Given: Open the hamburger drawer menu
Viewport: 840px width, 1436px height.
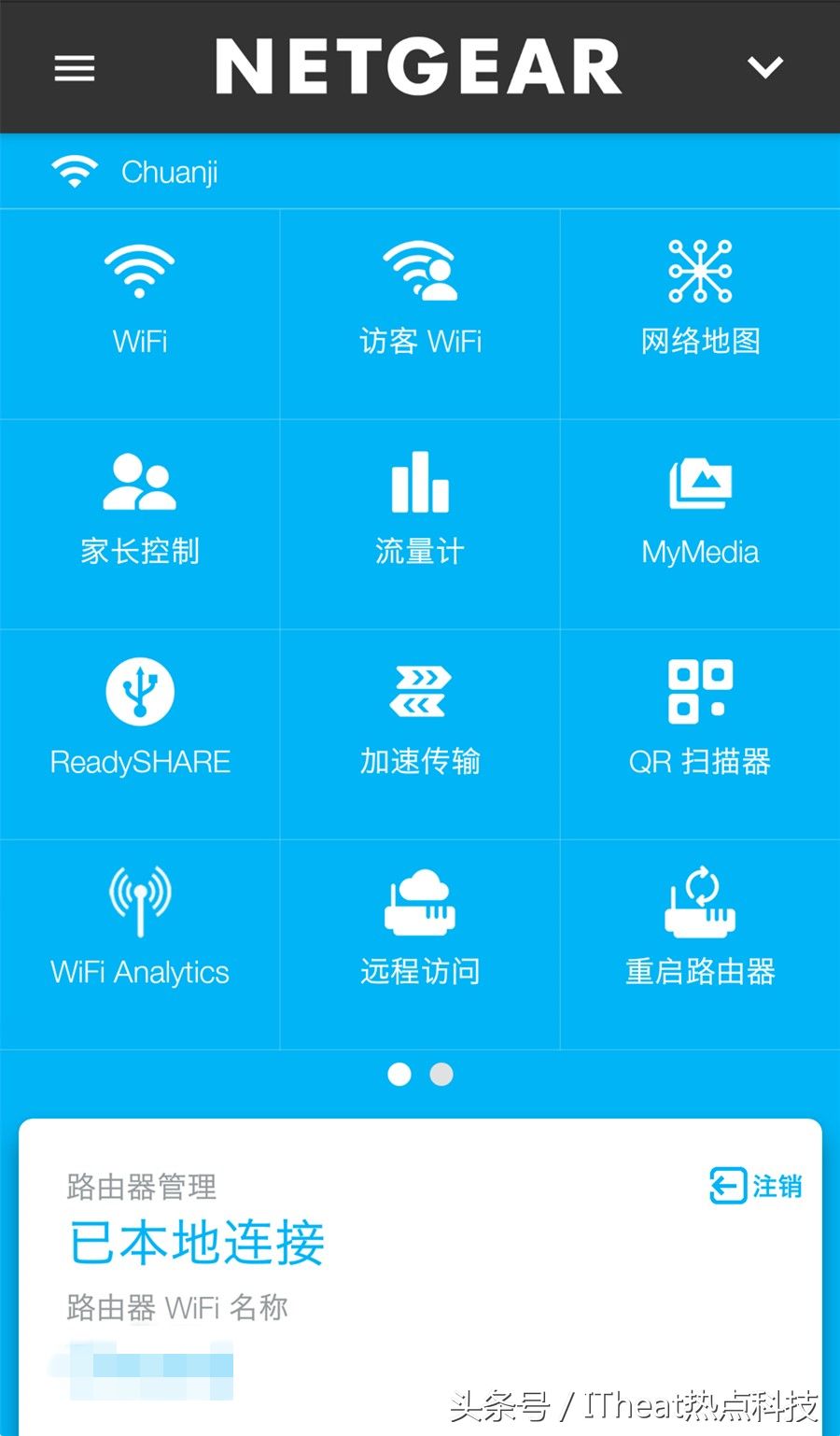Looking at the screenshot, I should click(x=75, y=67).
